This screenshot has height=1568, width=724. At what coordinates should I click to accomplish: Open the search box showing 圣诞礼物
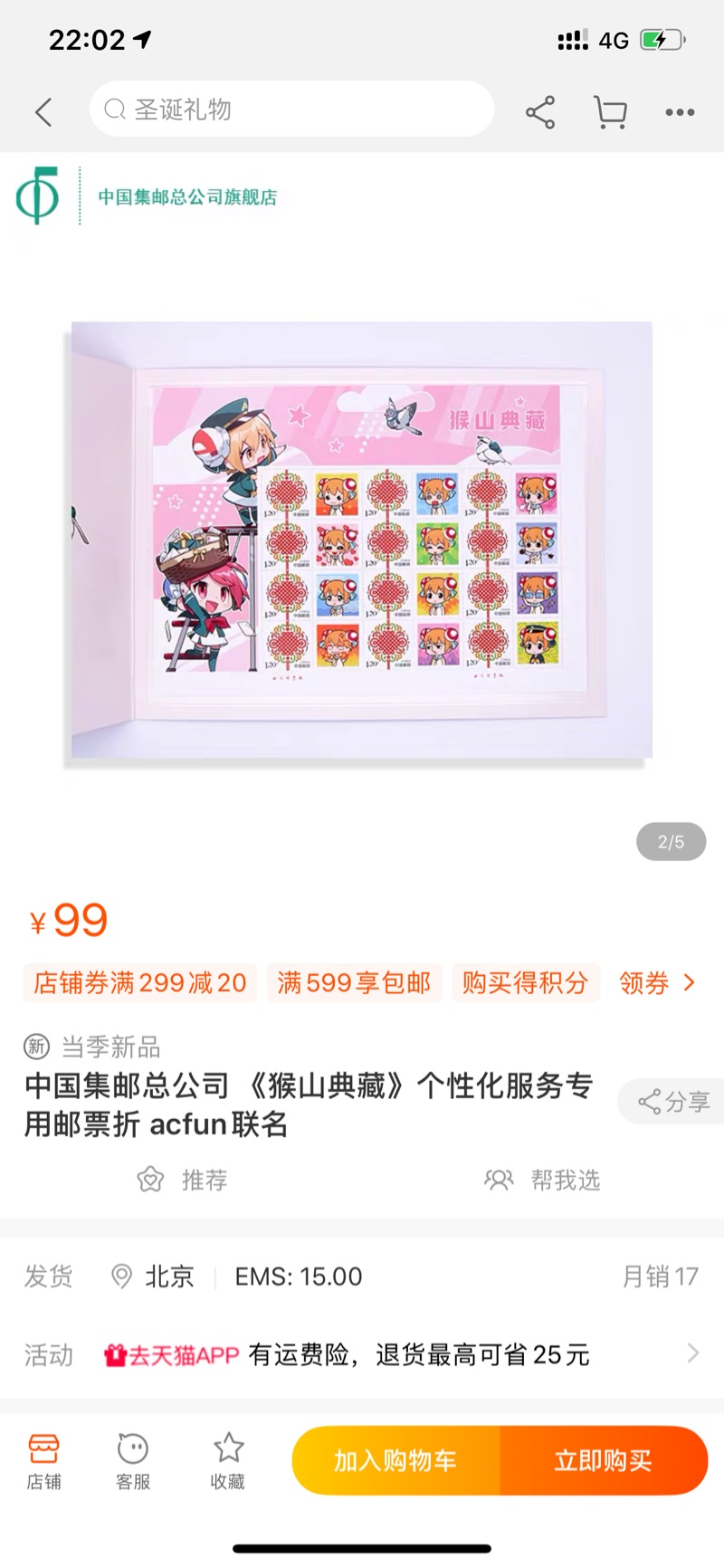pyautogui.click(x=291, y=110)
